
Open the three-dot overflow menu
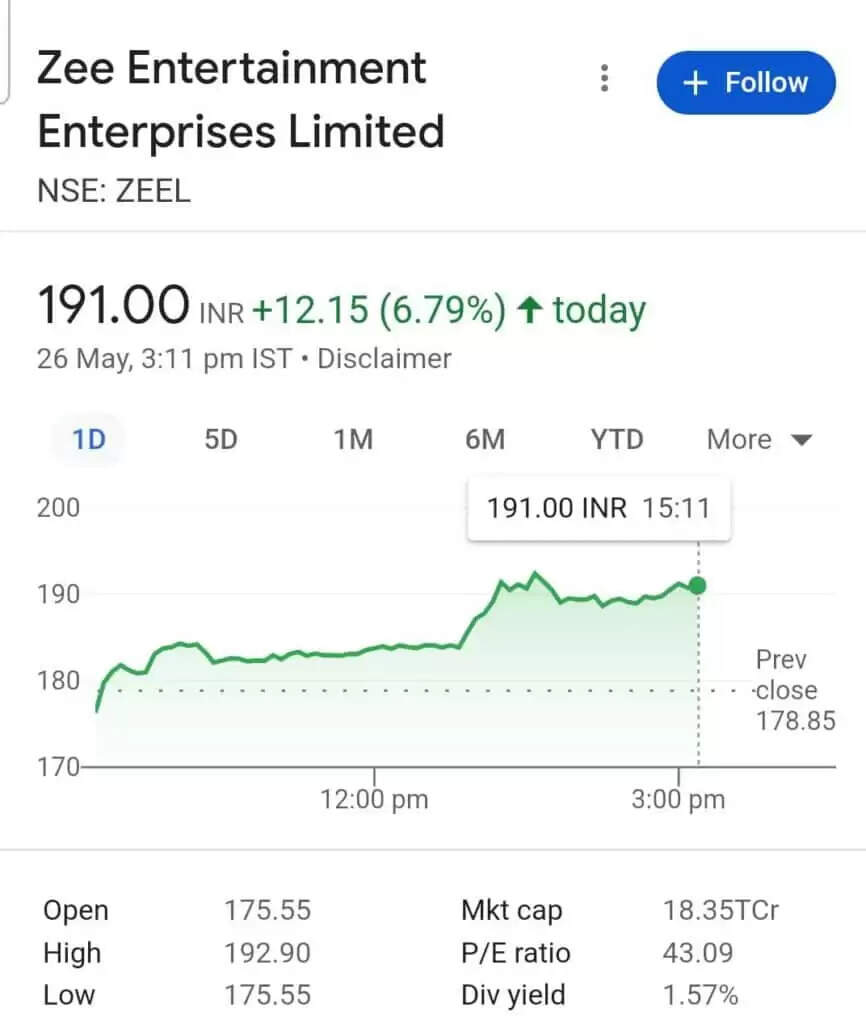tap(605, 78)
